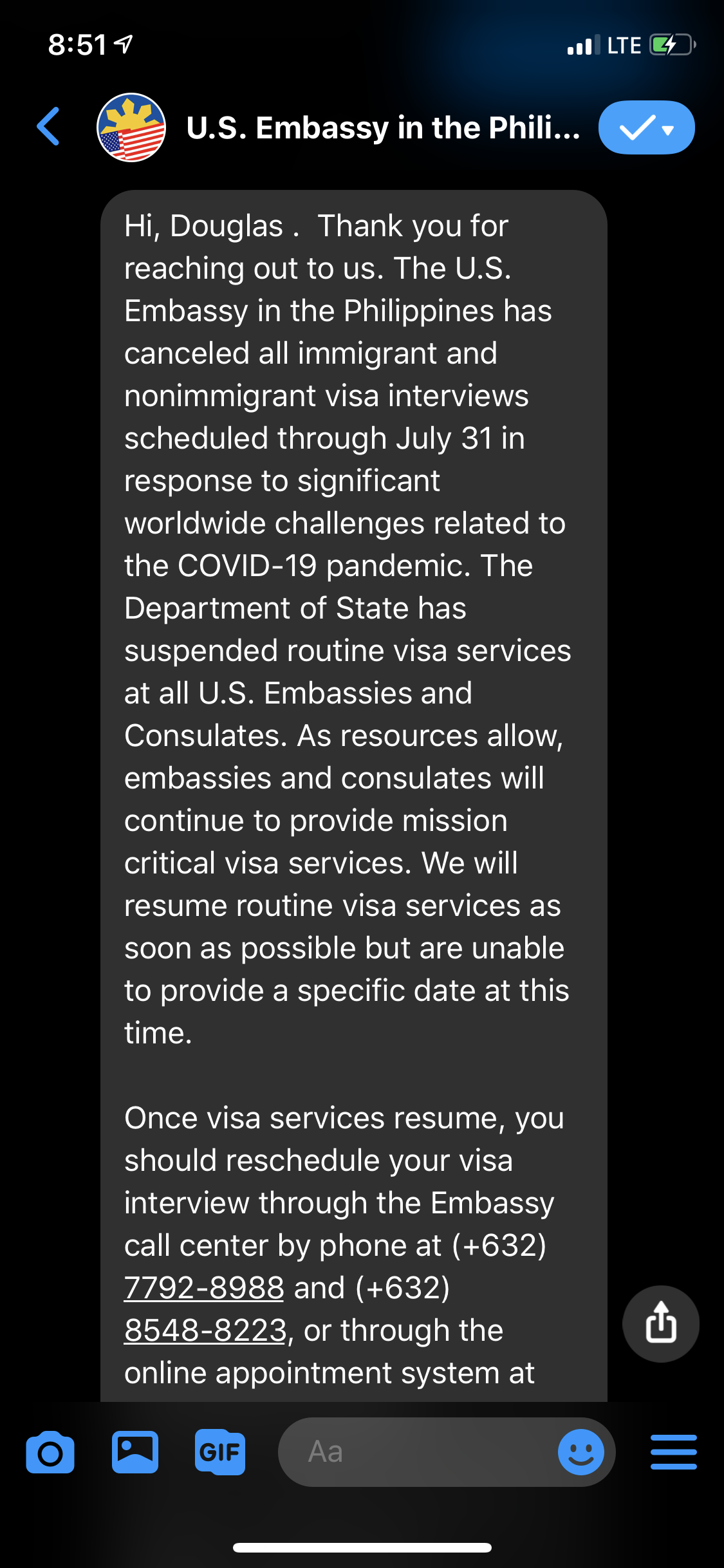The image size is (724, 1568).
Task: Open the three-line menu icon
Action: click(x=674, y=1452)
